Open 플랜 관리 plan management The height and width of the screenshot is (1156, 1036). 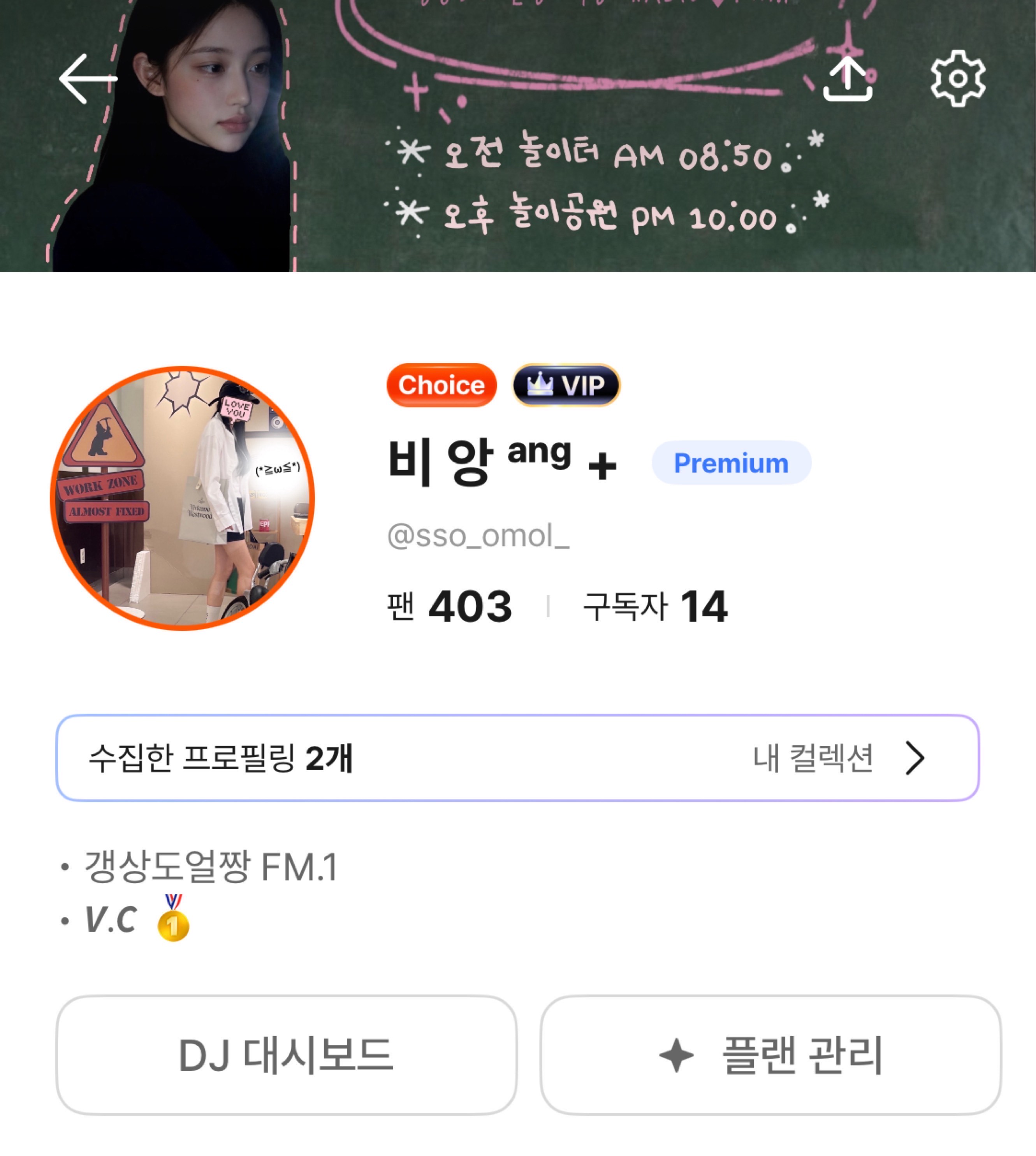click(770, 1055)
